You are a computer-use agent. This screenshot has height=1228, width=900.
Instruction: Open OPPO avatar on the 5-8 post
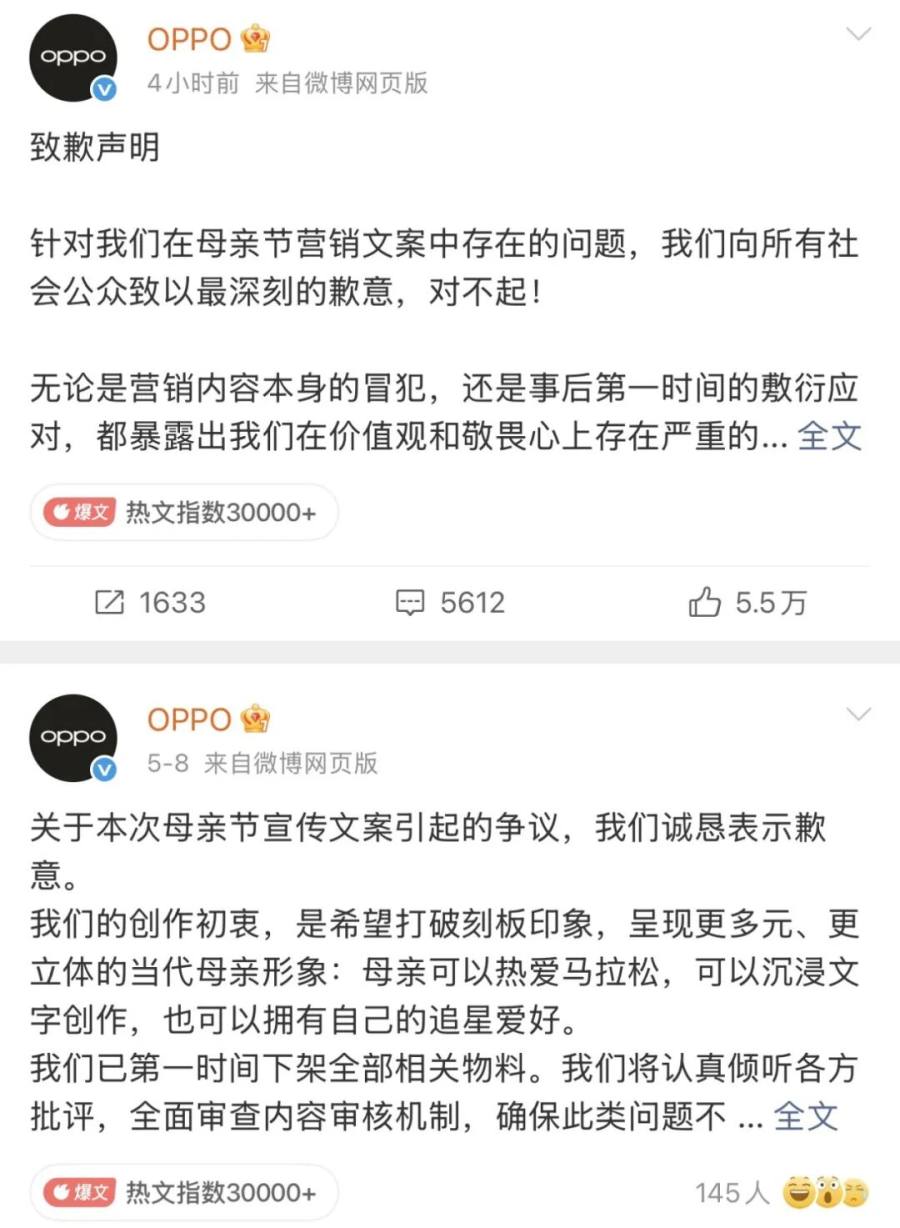click(73, 738)
